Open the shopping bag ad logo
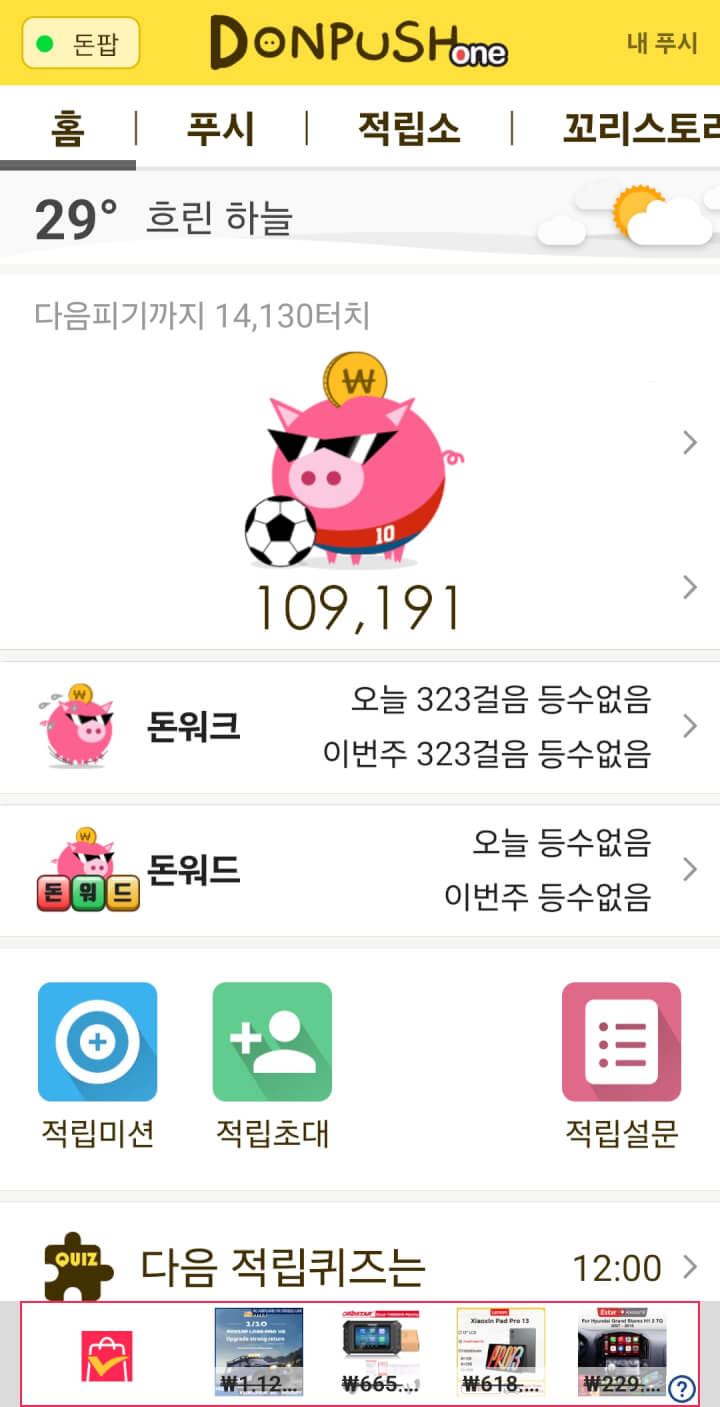Image resolution: width=720 pixels, height=1407 pixels. [x=107, y=1355]
